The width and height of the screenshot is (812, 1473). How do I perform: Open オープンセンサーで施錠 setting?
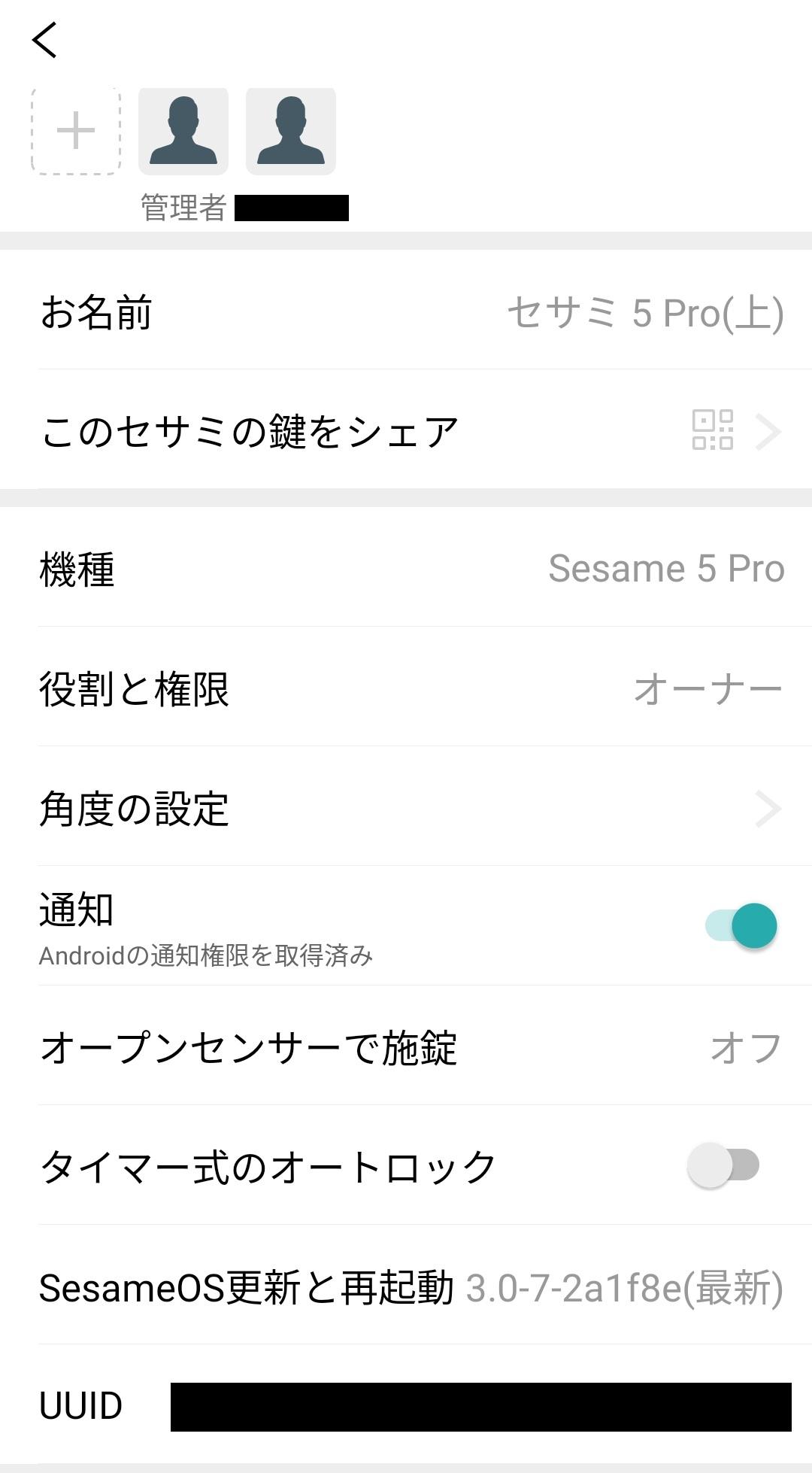pos(406,1048)
